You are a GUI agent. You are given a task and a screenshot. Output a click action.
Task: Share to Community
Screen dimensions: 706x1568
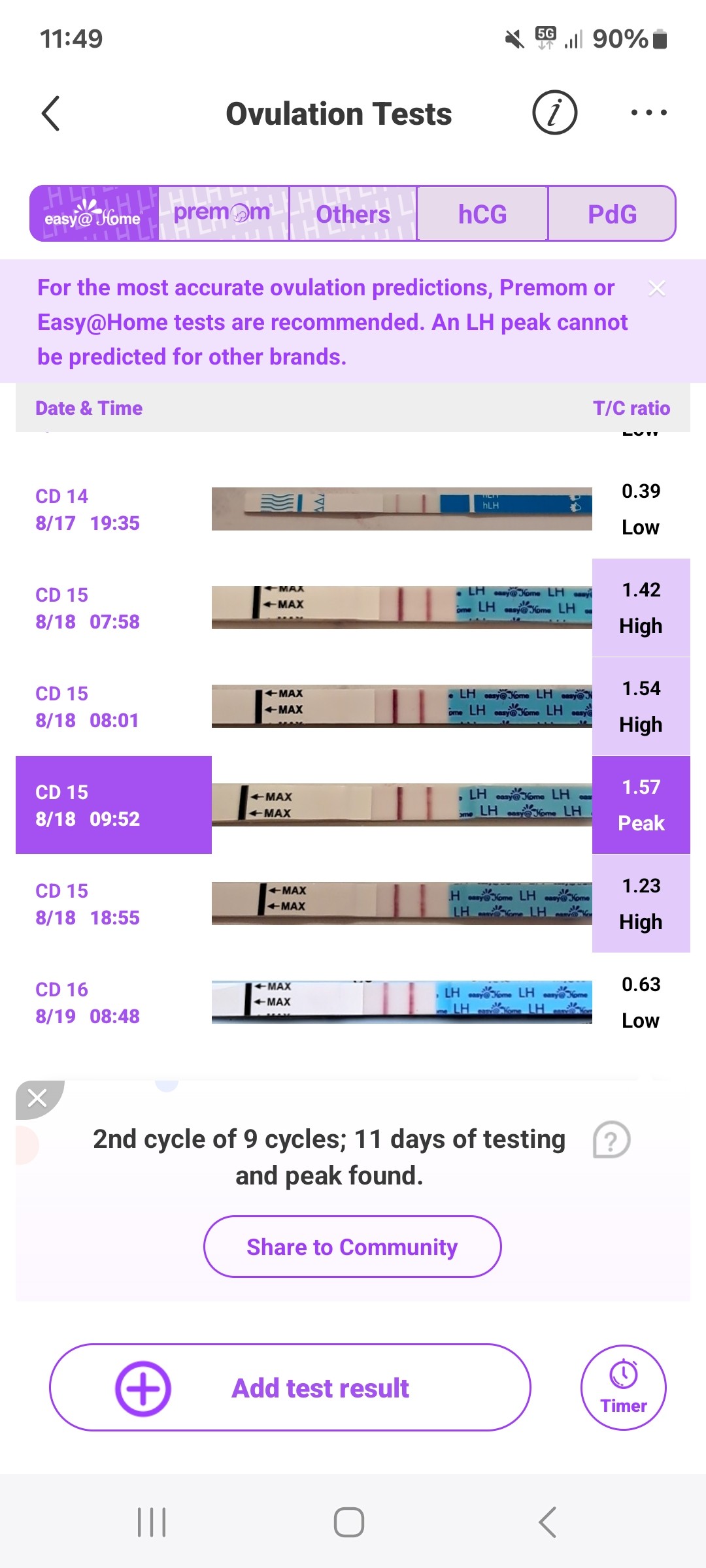pos(352,1247)
